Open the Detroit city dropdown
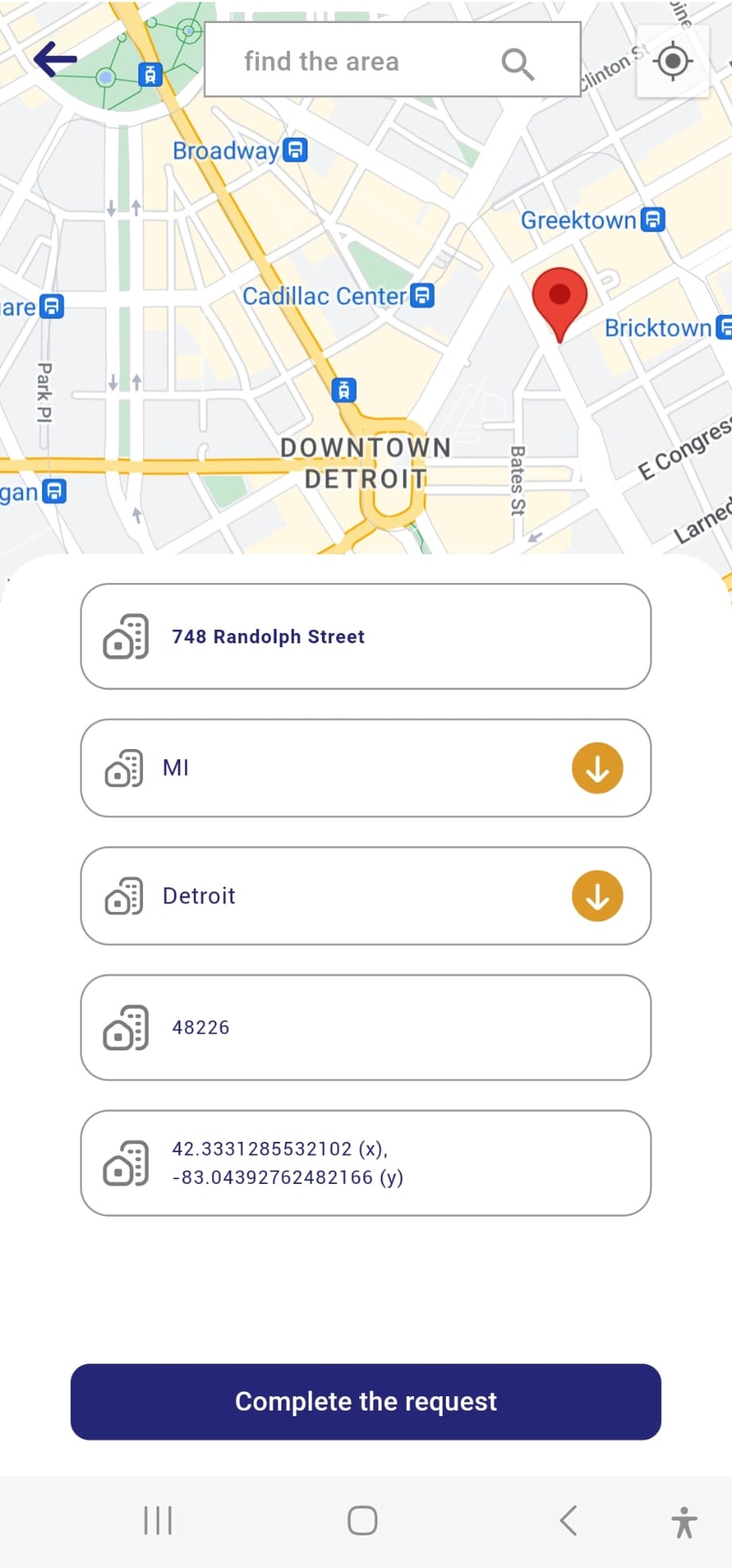Viewport: 732px width, 1568px height. tap(597, 896)
